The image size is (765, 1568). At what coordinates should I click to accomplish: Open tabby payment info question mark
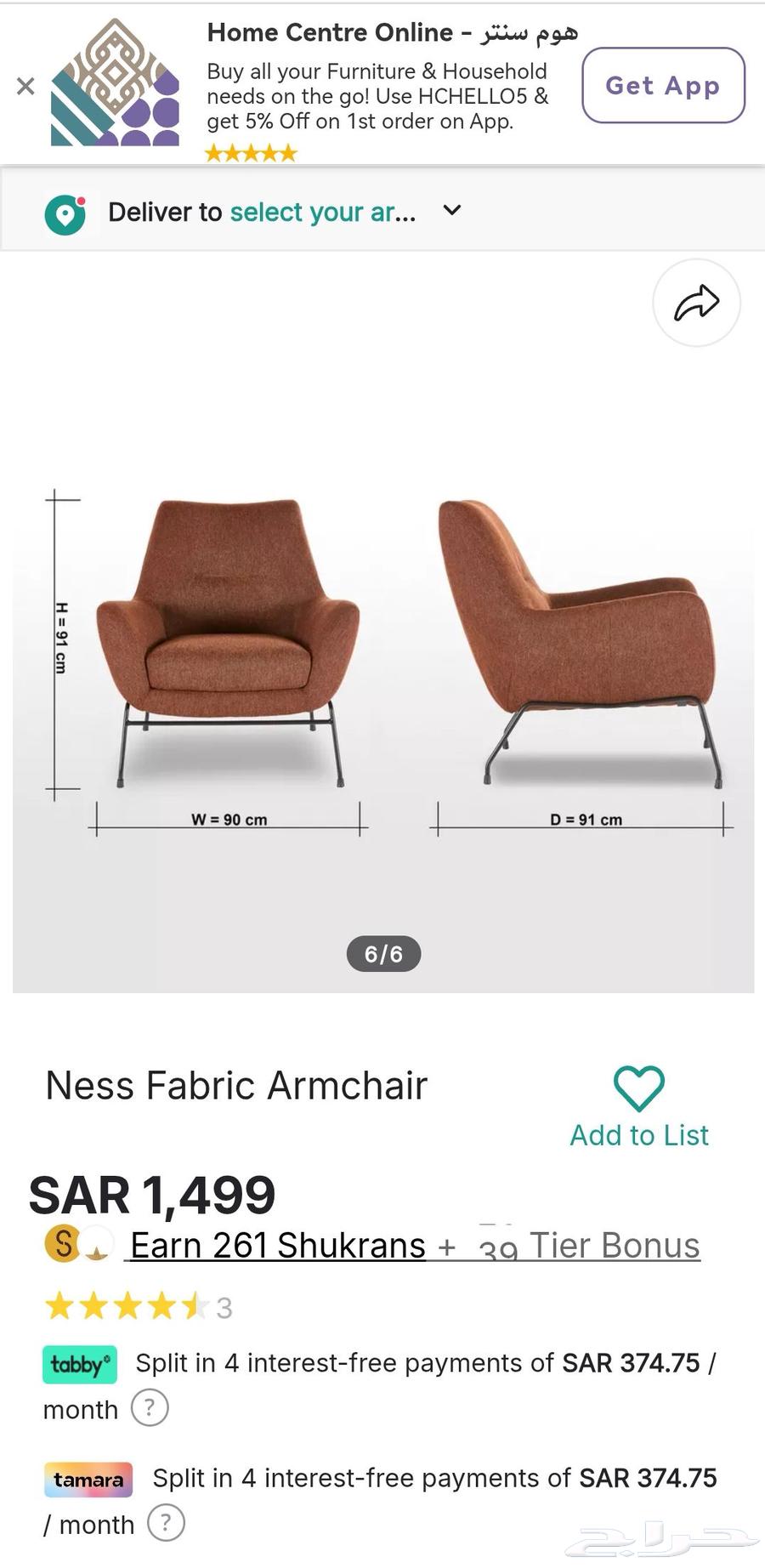[150, 1408]
